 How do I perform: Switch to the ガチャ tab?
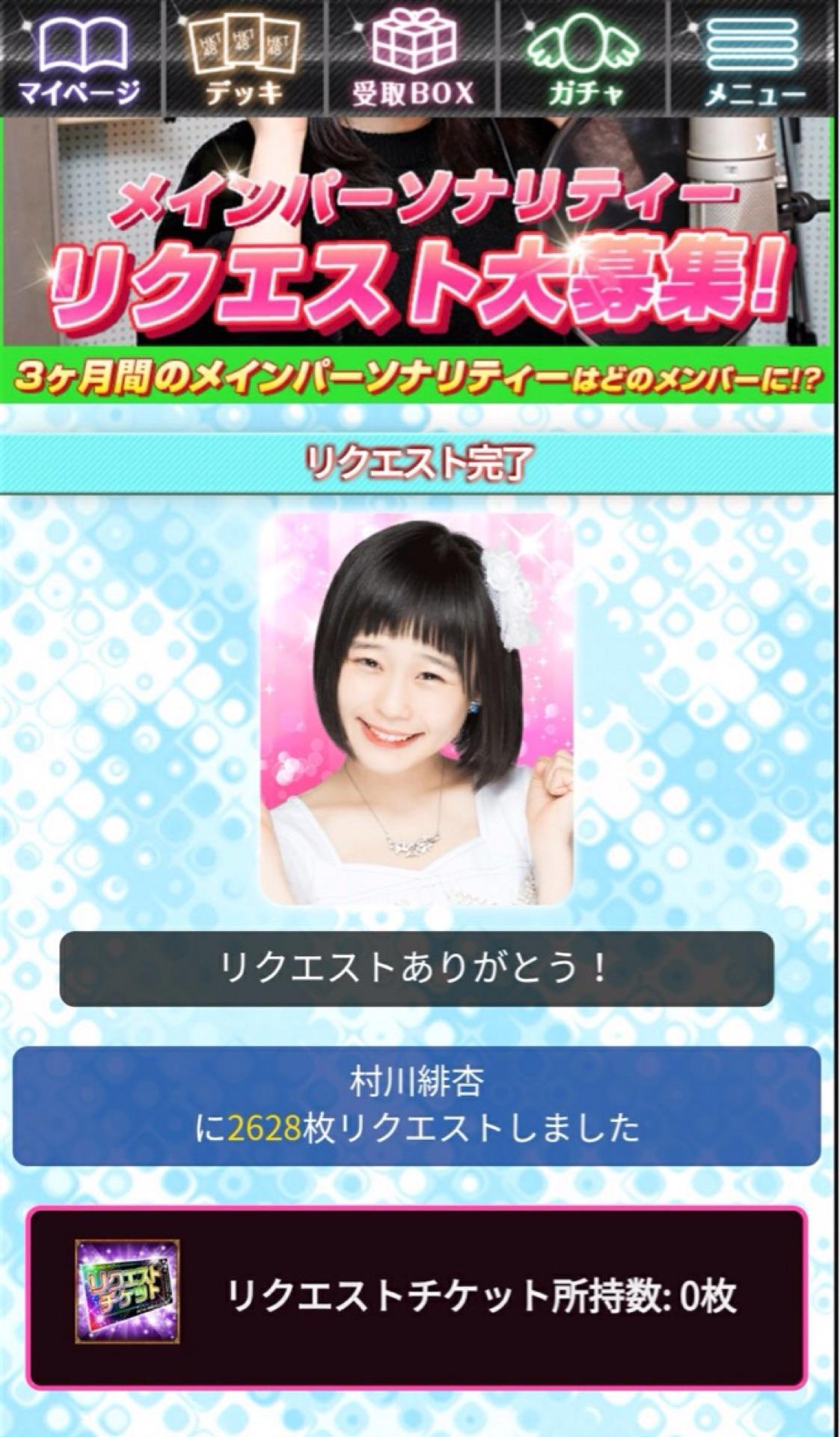tap(586, 58)
